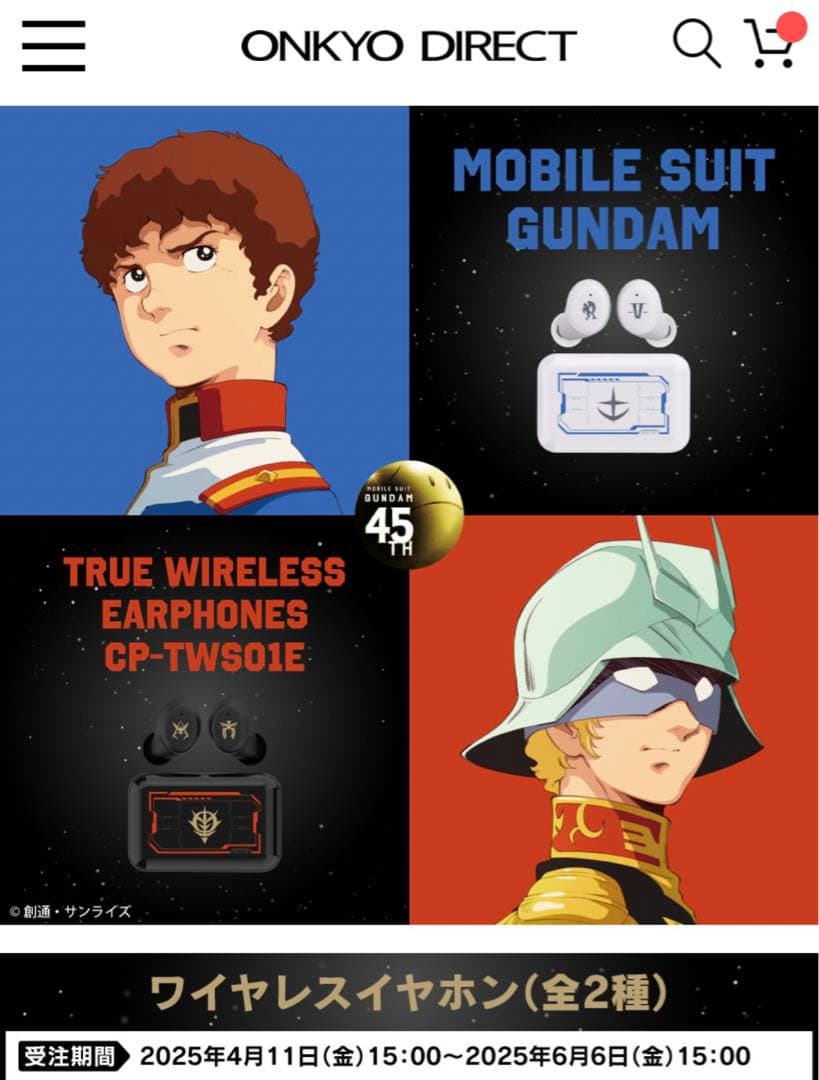
Task: Open the site search
Action: (695, 44)
